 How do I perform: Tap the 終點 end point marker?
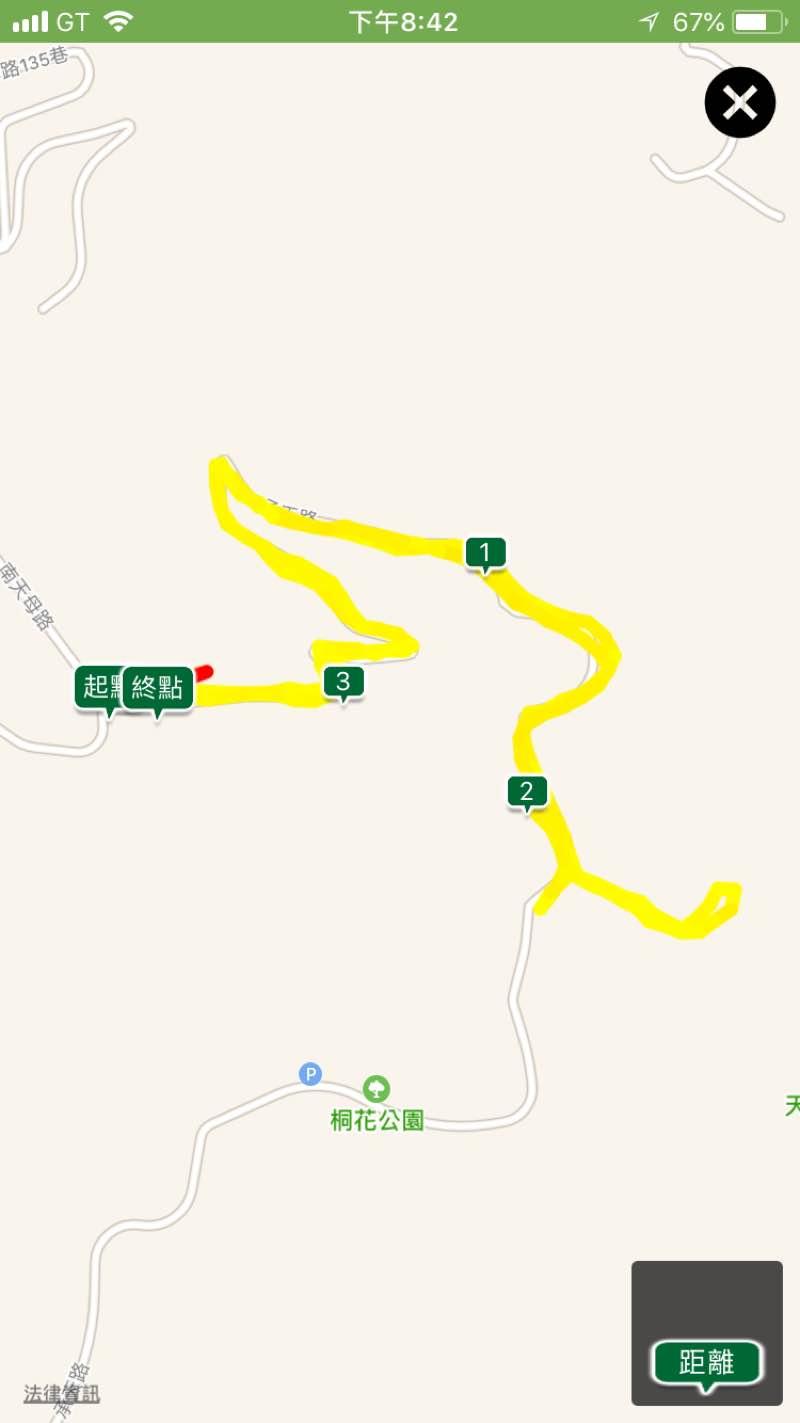[x=157, y=688]
